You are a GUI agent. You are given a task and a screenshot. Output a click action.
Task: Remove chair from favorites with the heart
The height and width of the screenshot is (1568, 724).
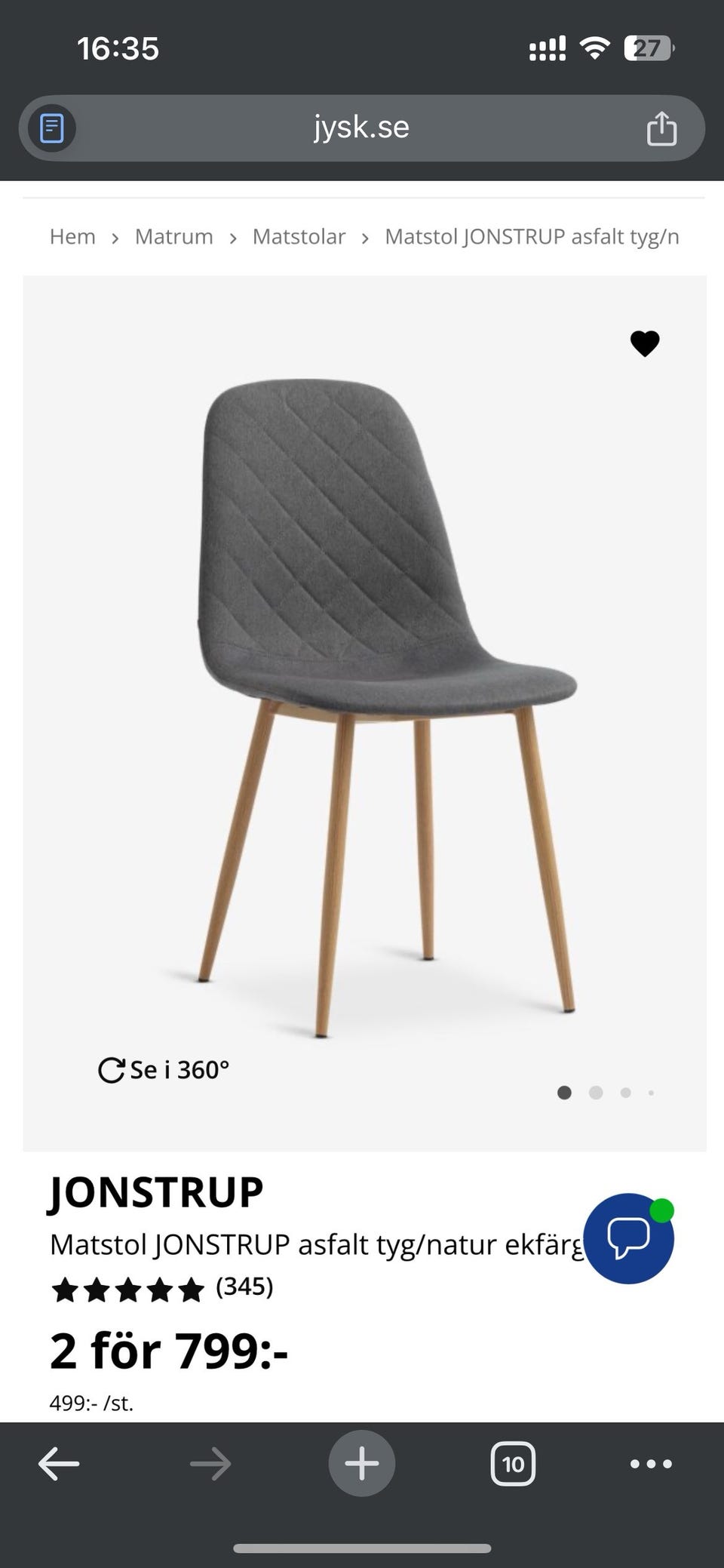[645, 343]
